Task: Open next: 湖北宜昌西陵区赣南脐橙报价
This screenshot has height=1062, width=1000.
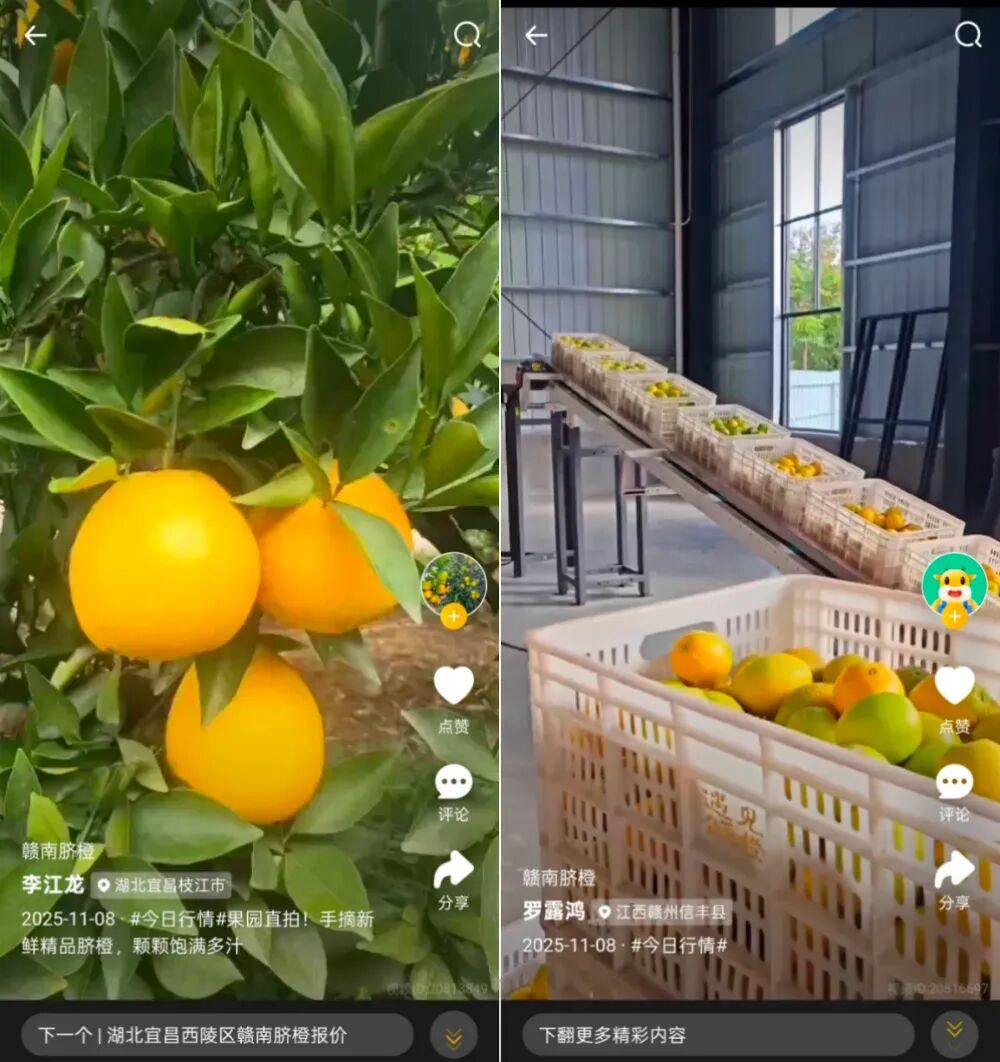Action: (x=217, y=1034)
